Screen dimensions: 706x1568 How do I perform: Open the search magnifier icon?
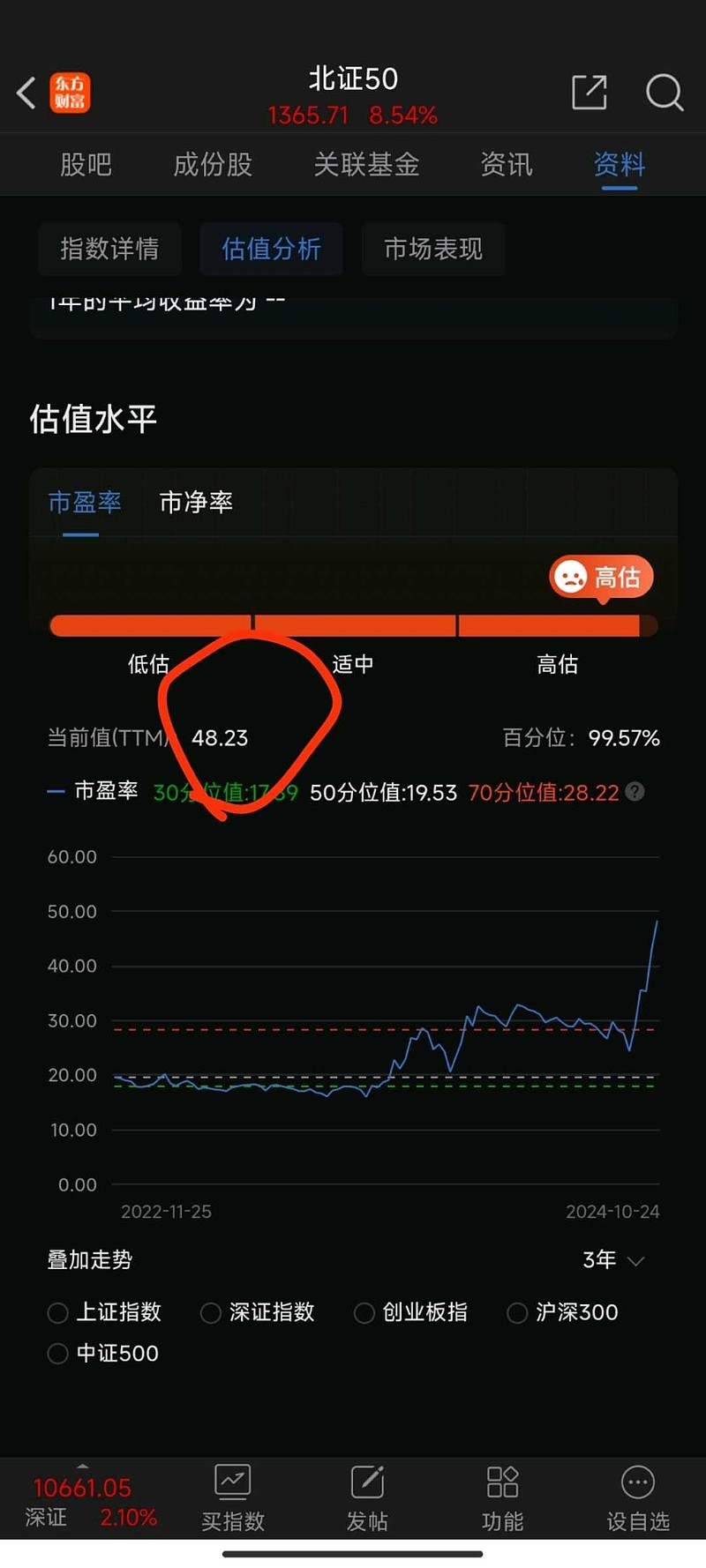[665, 93]
